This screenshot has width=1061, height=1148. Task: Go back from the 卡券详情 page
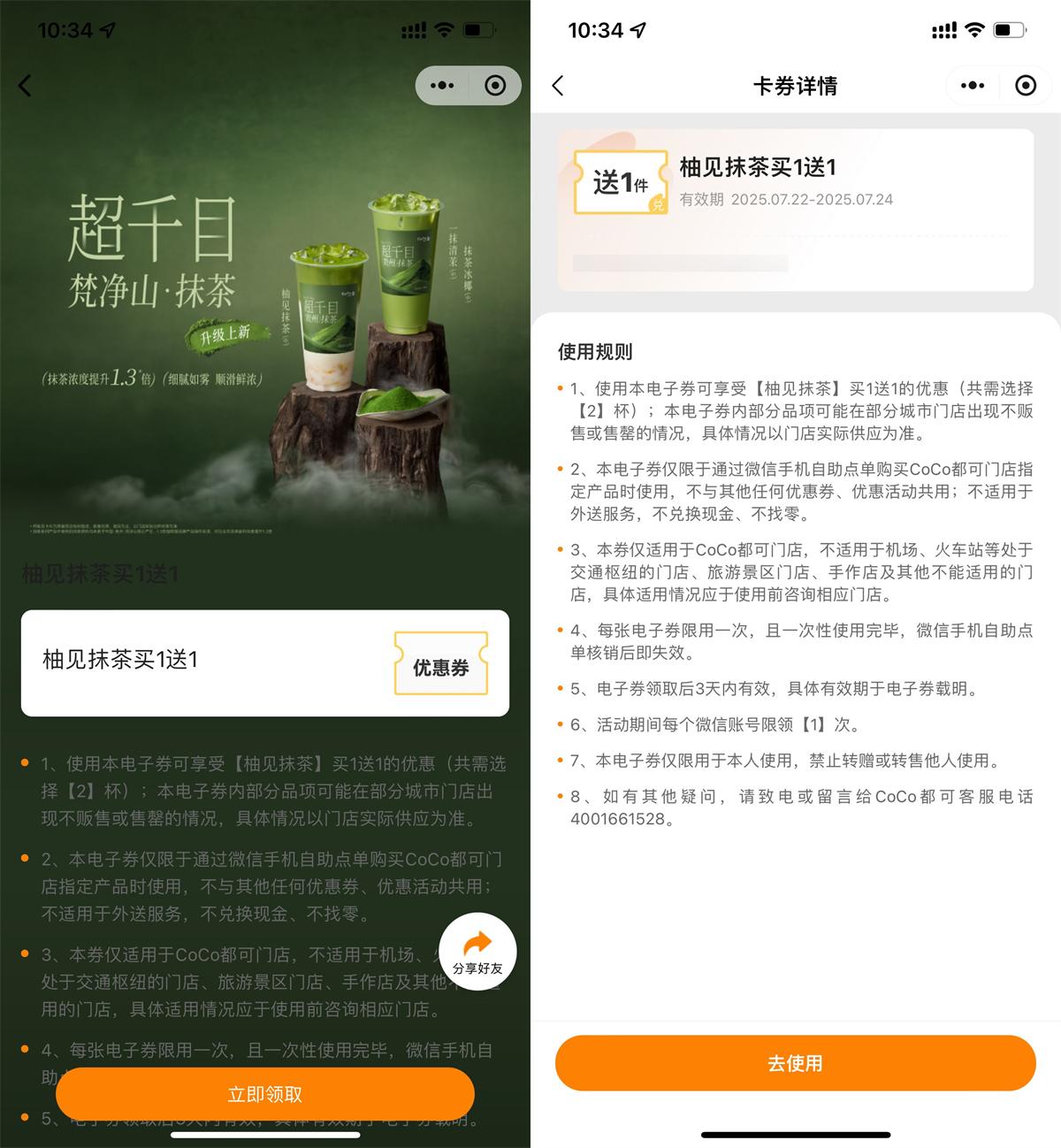[557, 86]
